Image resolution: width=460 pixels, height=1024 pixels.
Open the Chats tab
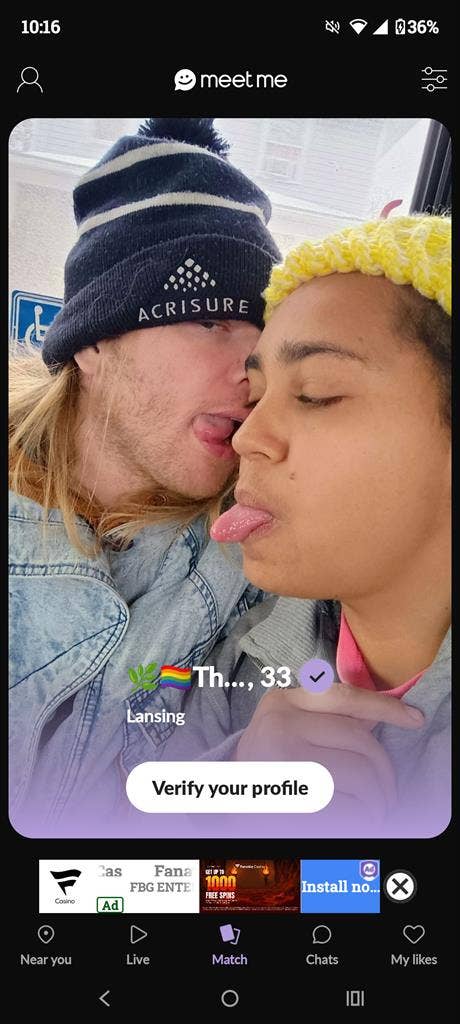tap(322, 945)
